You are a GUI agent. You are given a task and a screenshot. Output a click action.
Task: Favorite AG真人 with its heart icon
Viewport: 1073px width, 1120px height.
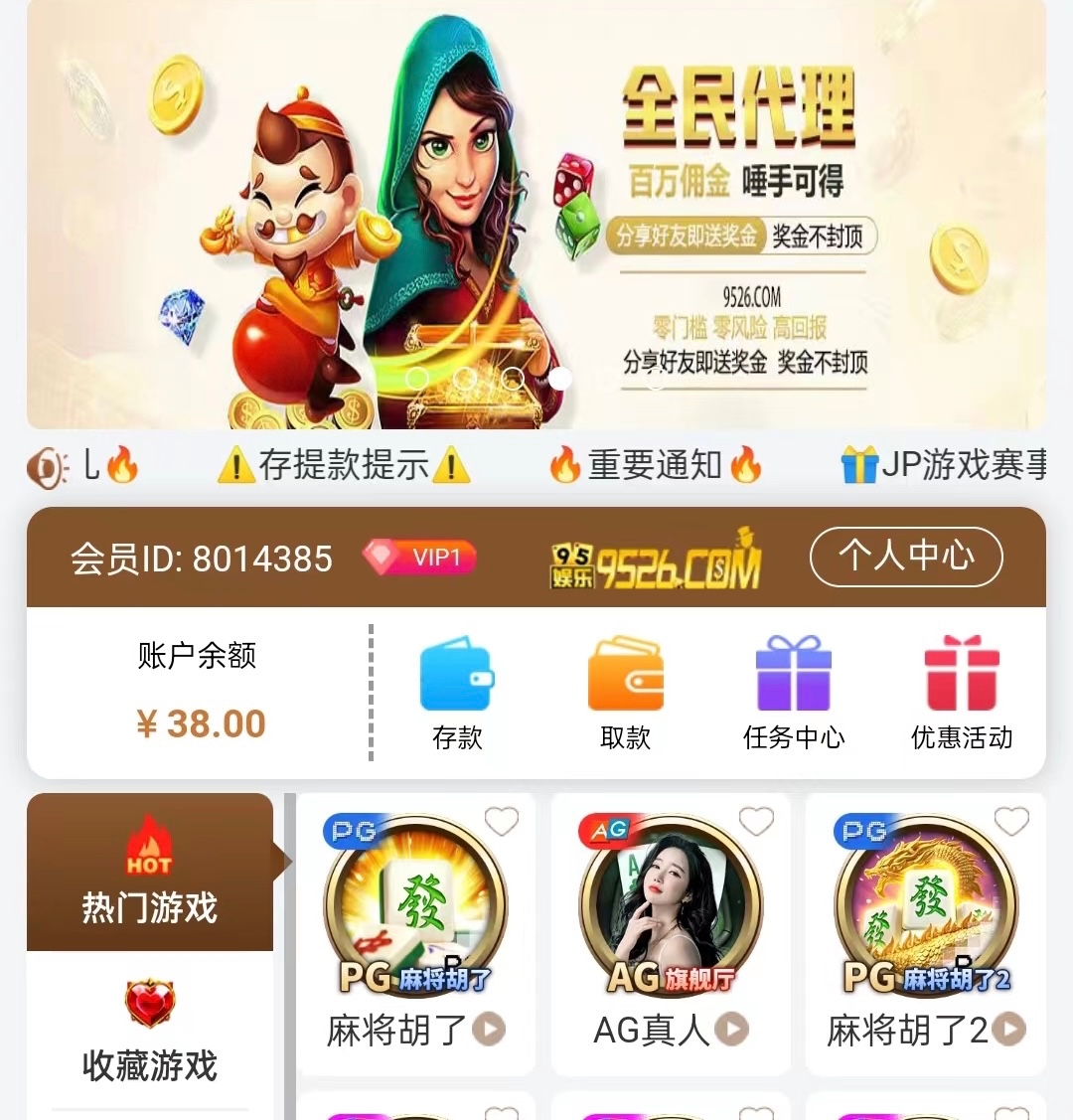[756, 821]
